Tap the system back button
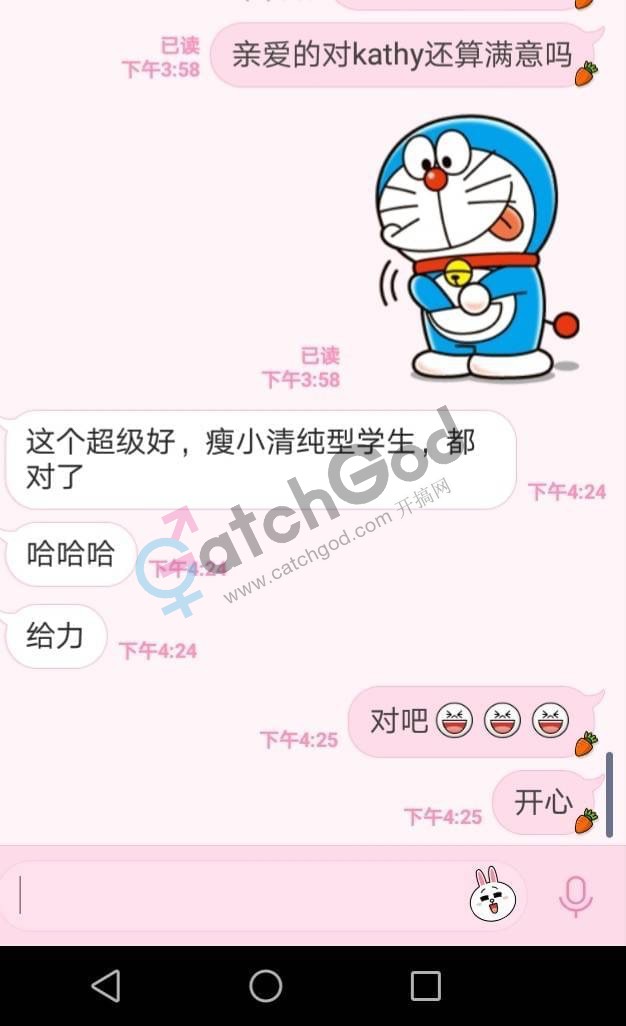This screenshot has width=626, height=1026. tap(105, 985)
